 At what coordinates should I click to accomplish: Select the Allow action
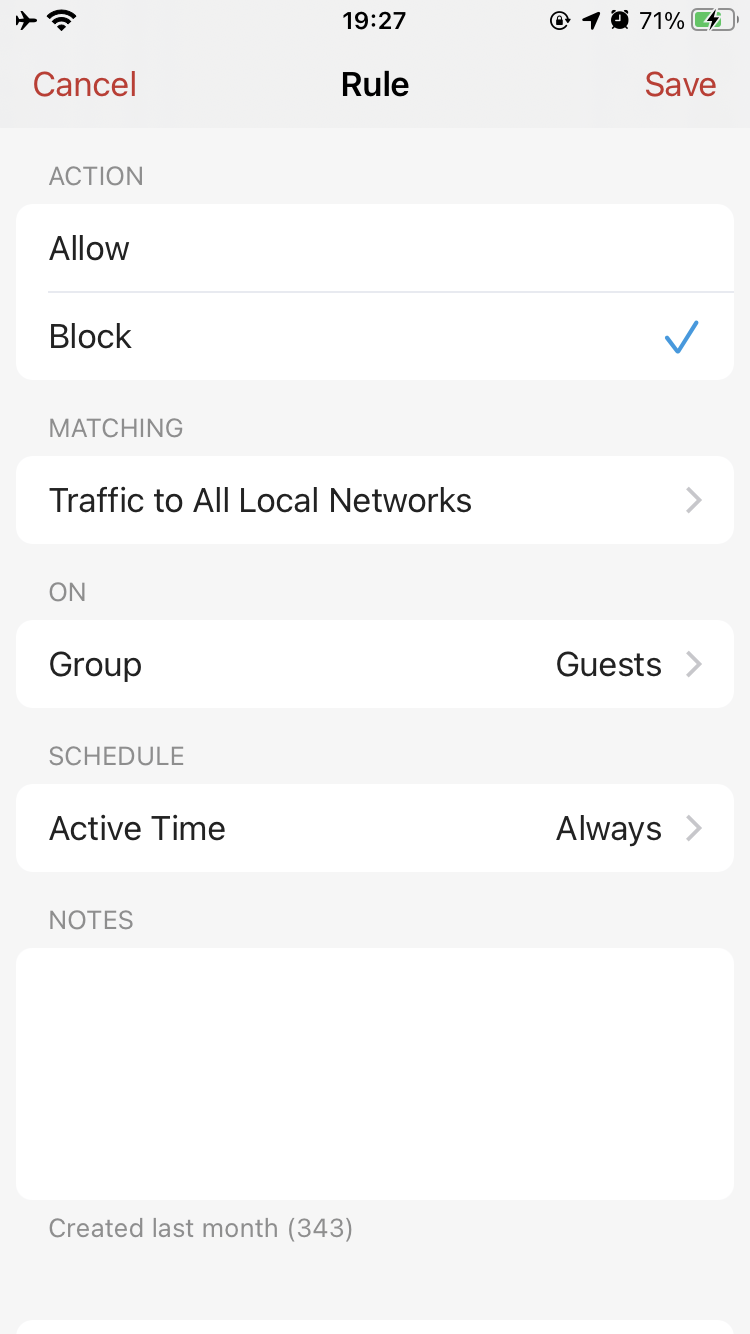tap(375, 248)
